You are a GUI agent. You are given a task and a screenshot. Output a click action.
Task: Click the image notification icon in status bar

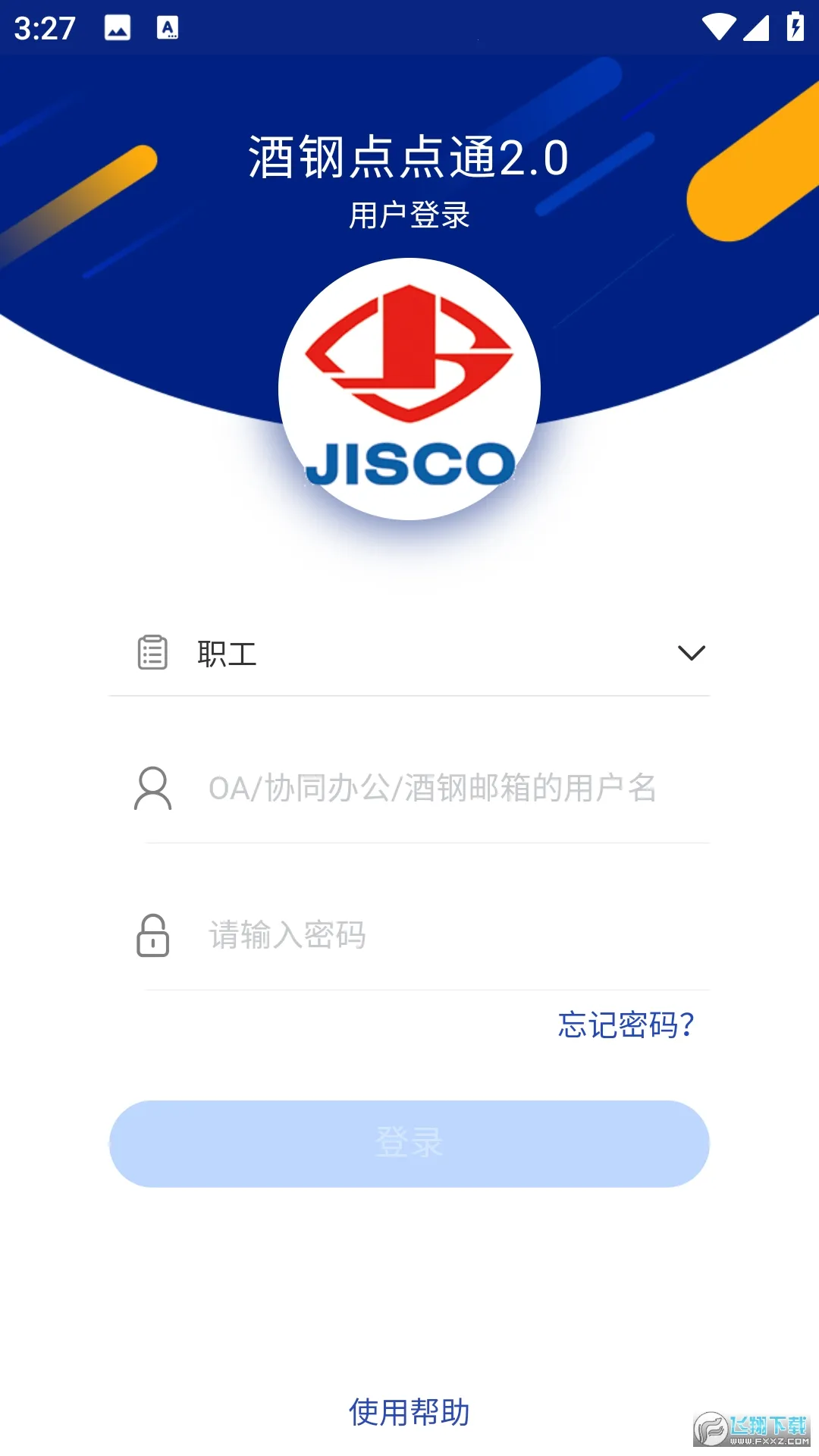pyautogui.click(x=115, y=29)
